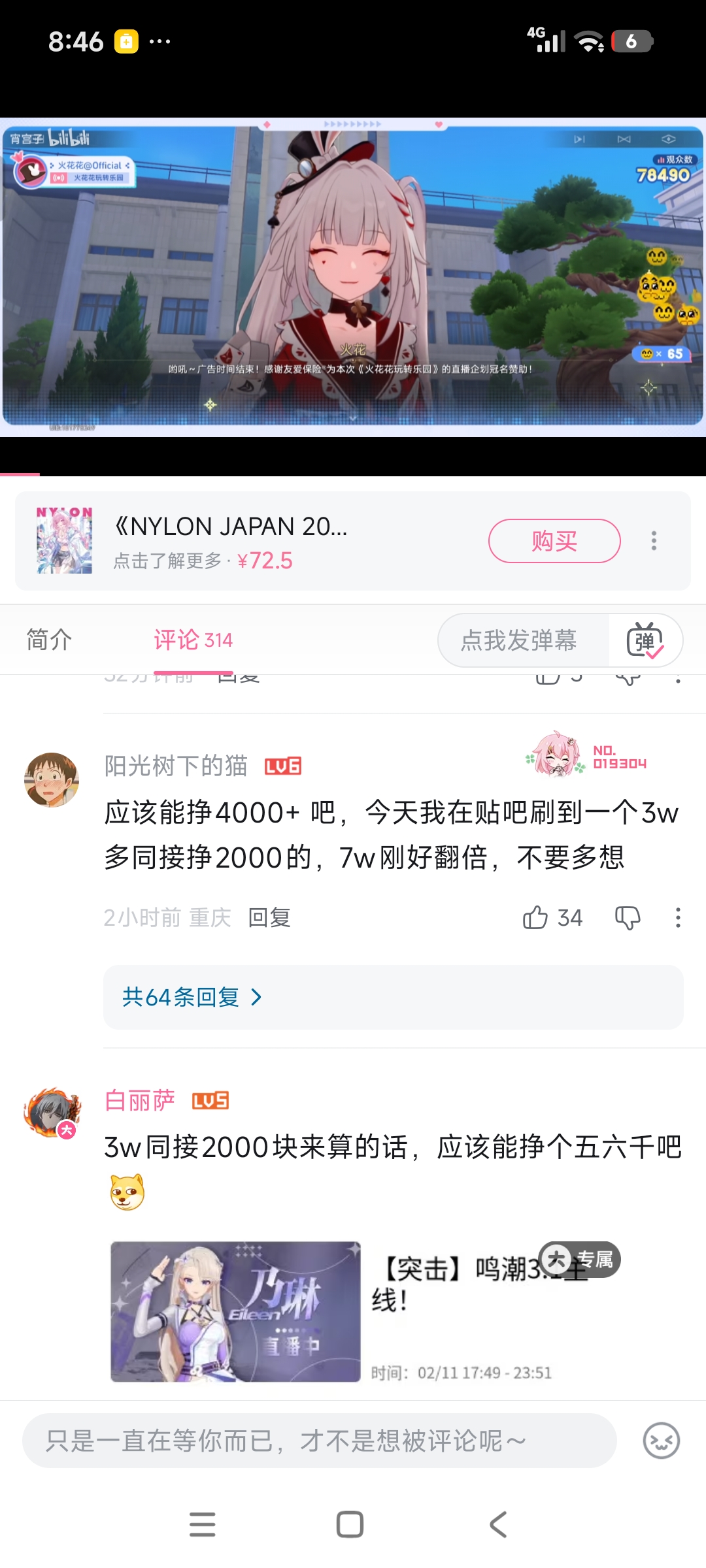Tap 点我发弹幕 to write a danmaku
The height and width of the screenshot is (1568, 706).
coord(520,640)
